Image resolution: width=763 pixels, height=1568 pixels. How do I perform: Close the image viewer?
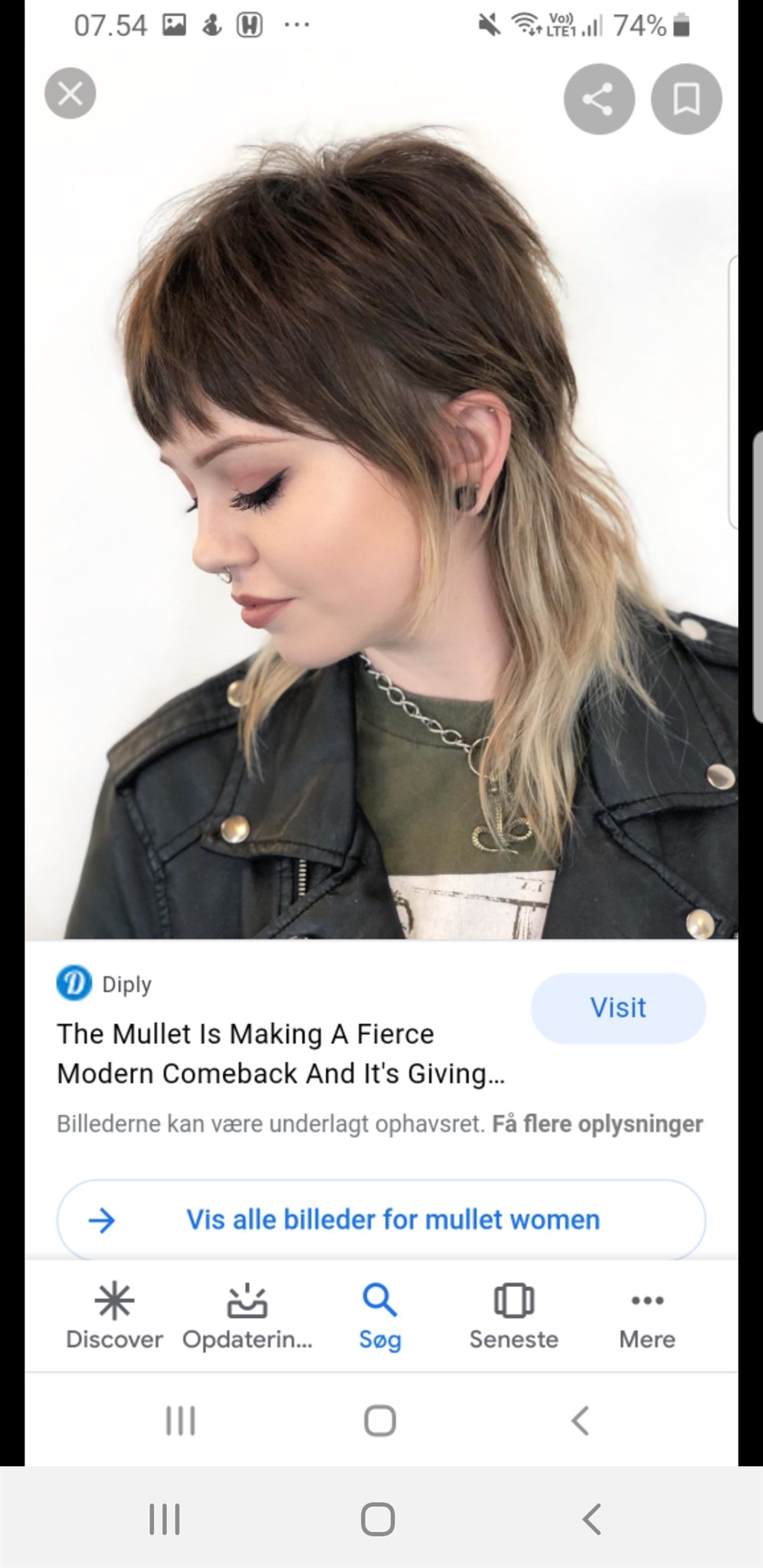[x=70, y=93]
